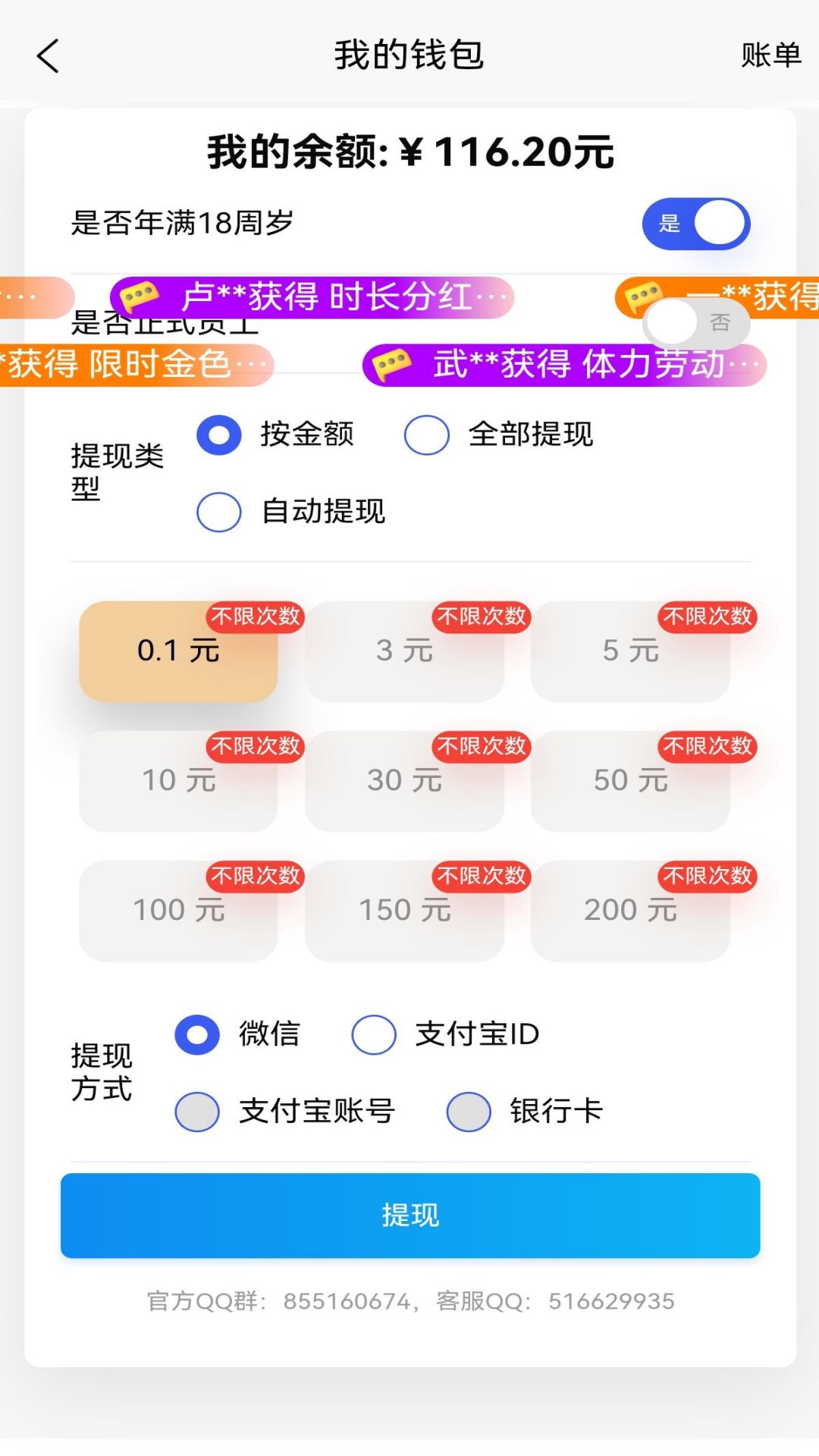Select 银行卡 as withdrawal method
This screenshot has height=1456, width=819.
tap(469, 1112)
